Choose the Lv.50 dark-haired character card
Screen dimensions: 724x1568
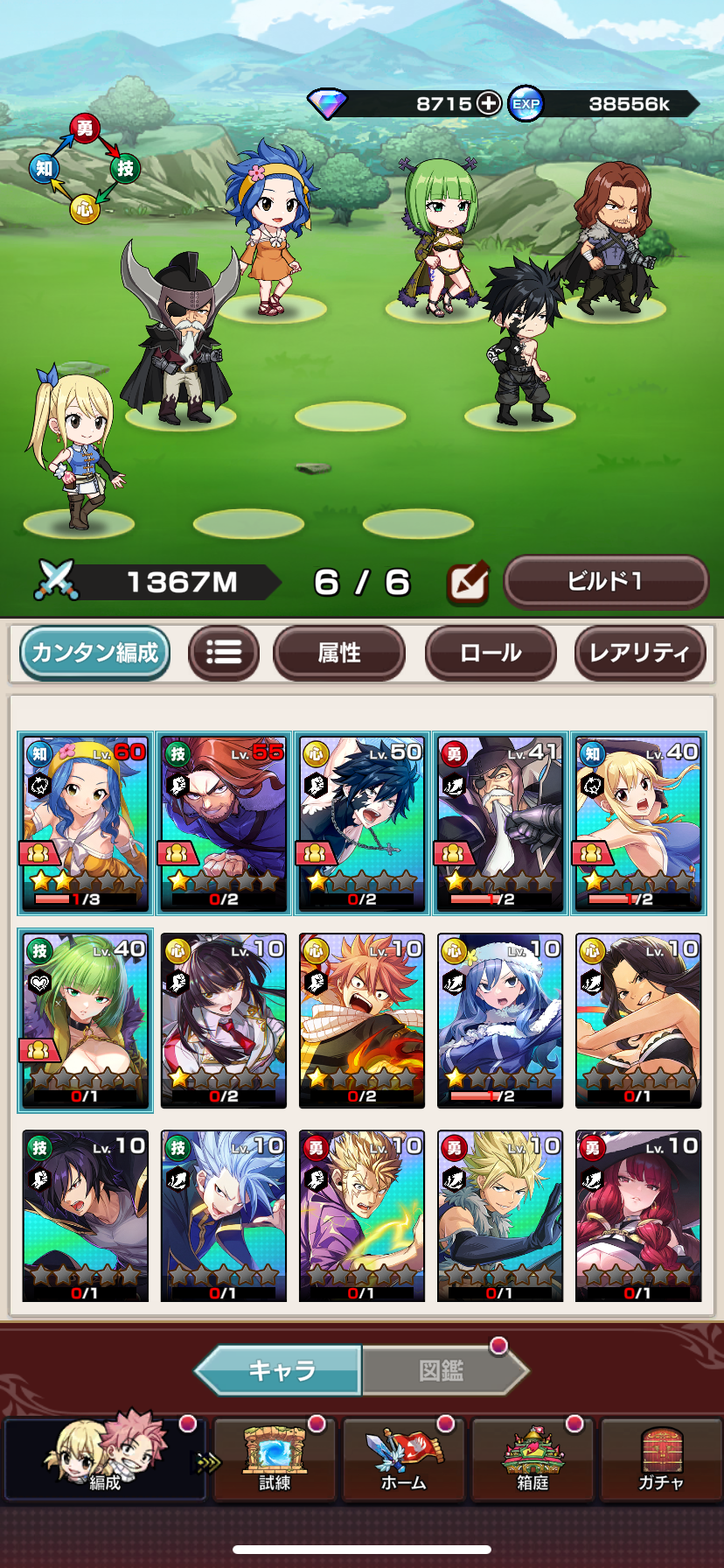(362, 823)
